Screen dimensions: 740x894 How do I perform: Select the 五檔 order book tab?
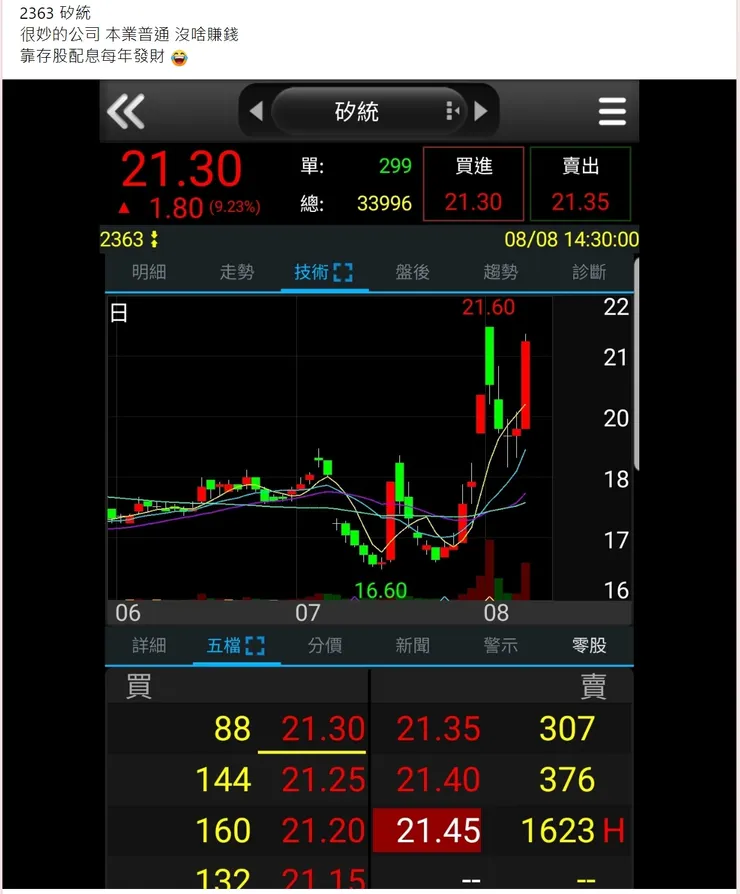pos(236,646)
